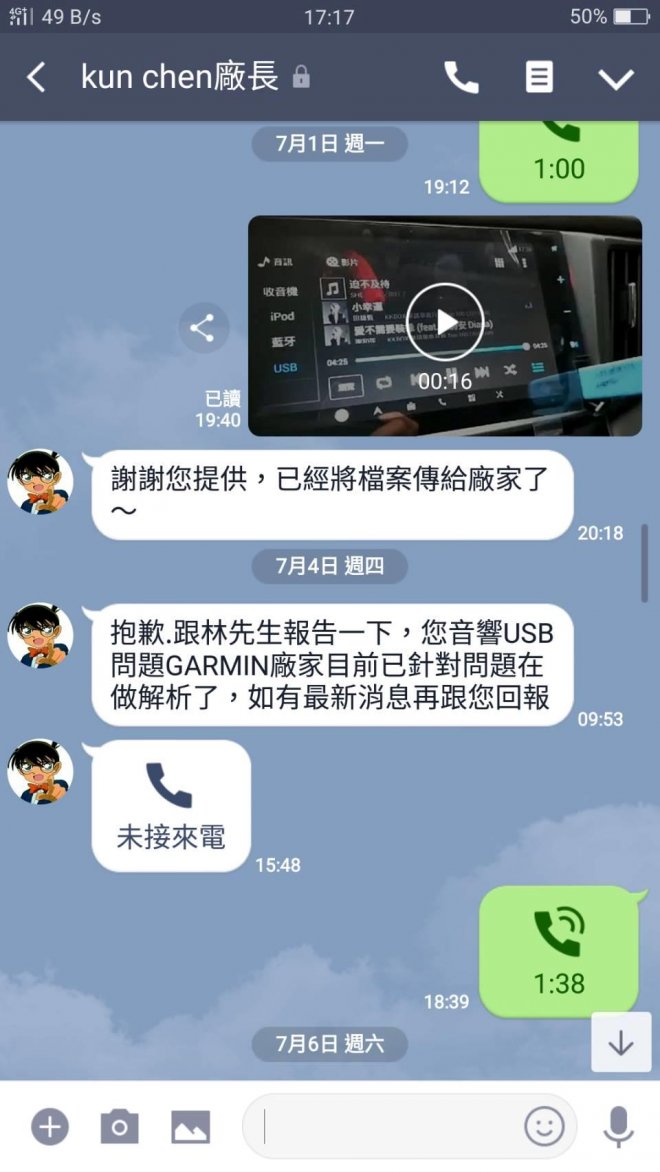Open the plus attachment menu
Image resolution: width=660 pixels, height=1172 pixels.
point(49,1127)
